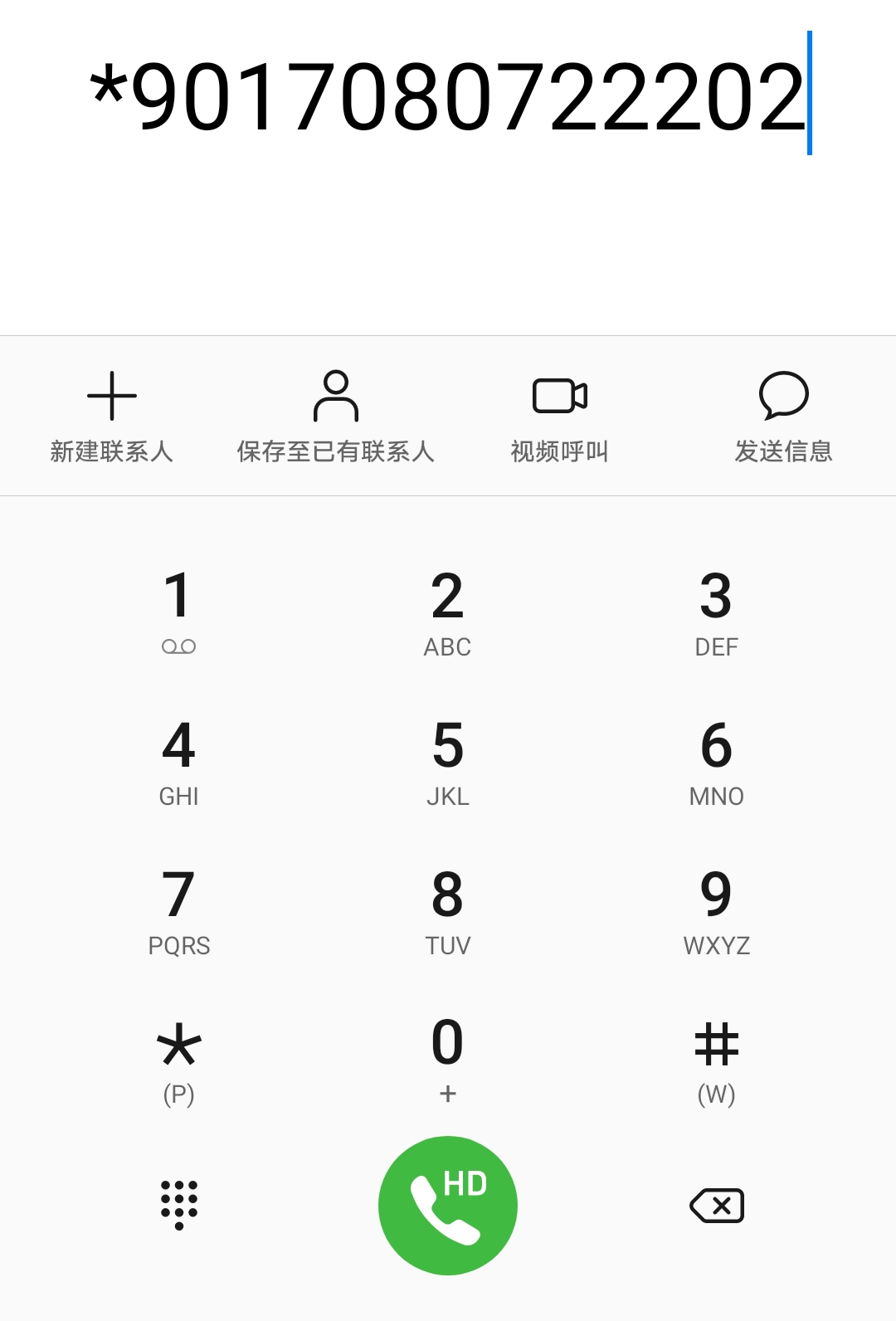Enter the star (P) key
The width and height of the screenshot is (896, 1321).
pos(179,1059)
